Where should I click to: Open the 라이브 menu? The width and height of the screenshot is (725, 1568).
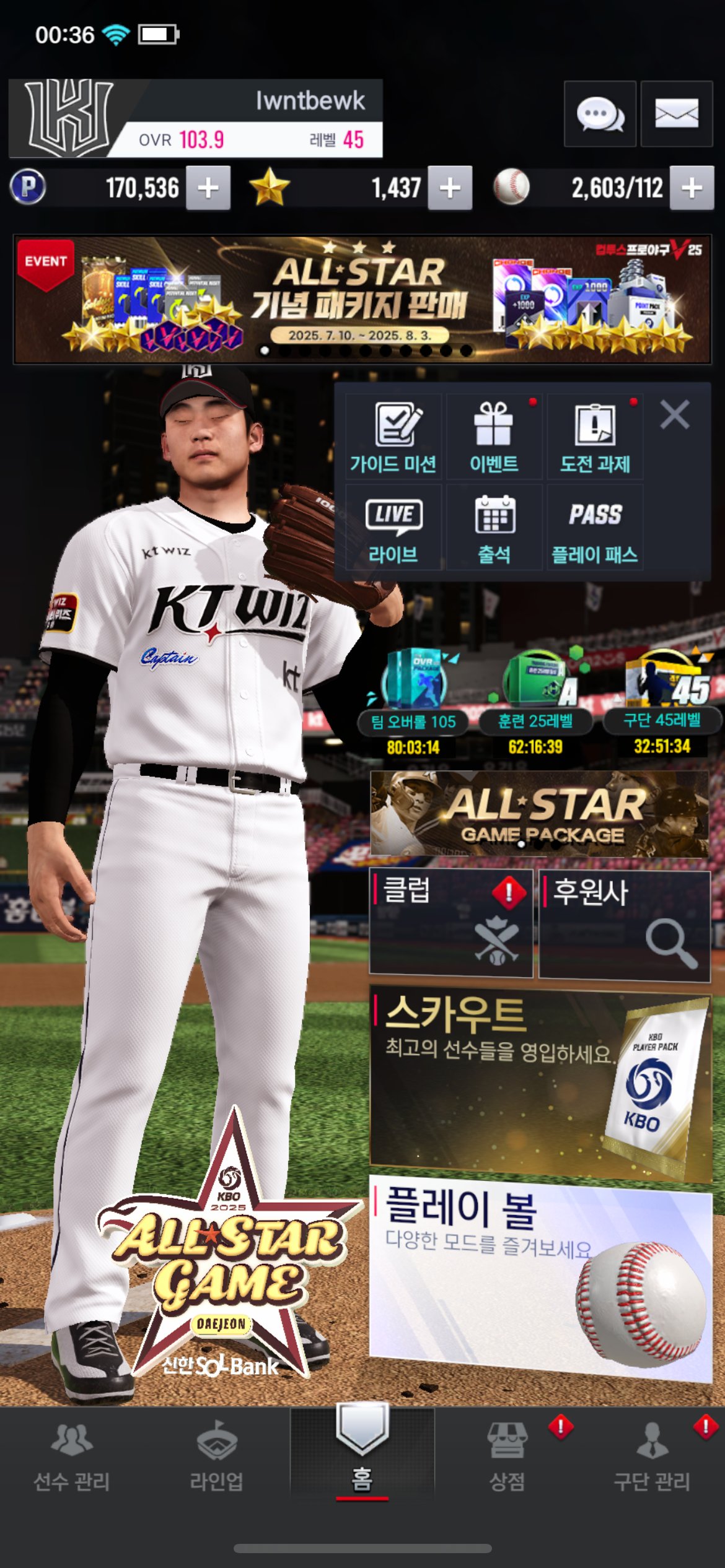[393, 528]
